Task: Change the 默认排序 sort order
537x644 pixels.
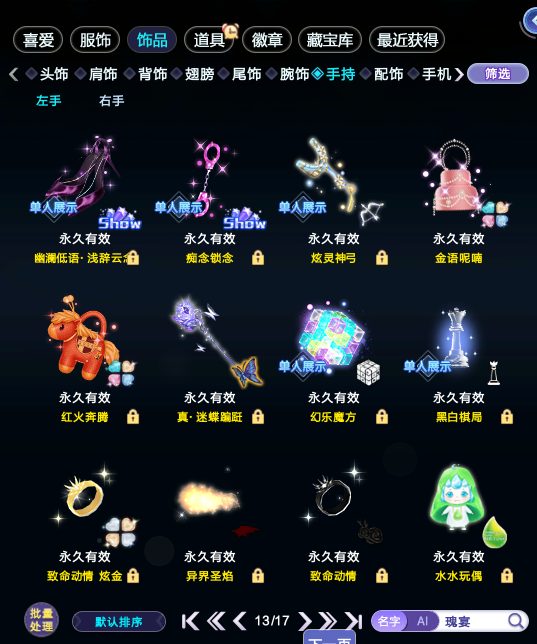Action: (x=119, y=621)
